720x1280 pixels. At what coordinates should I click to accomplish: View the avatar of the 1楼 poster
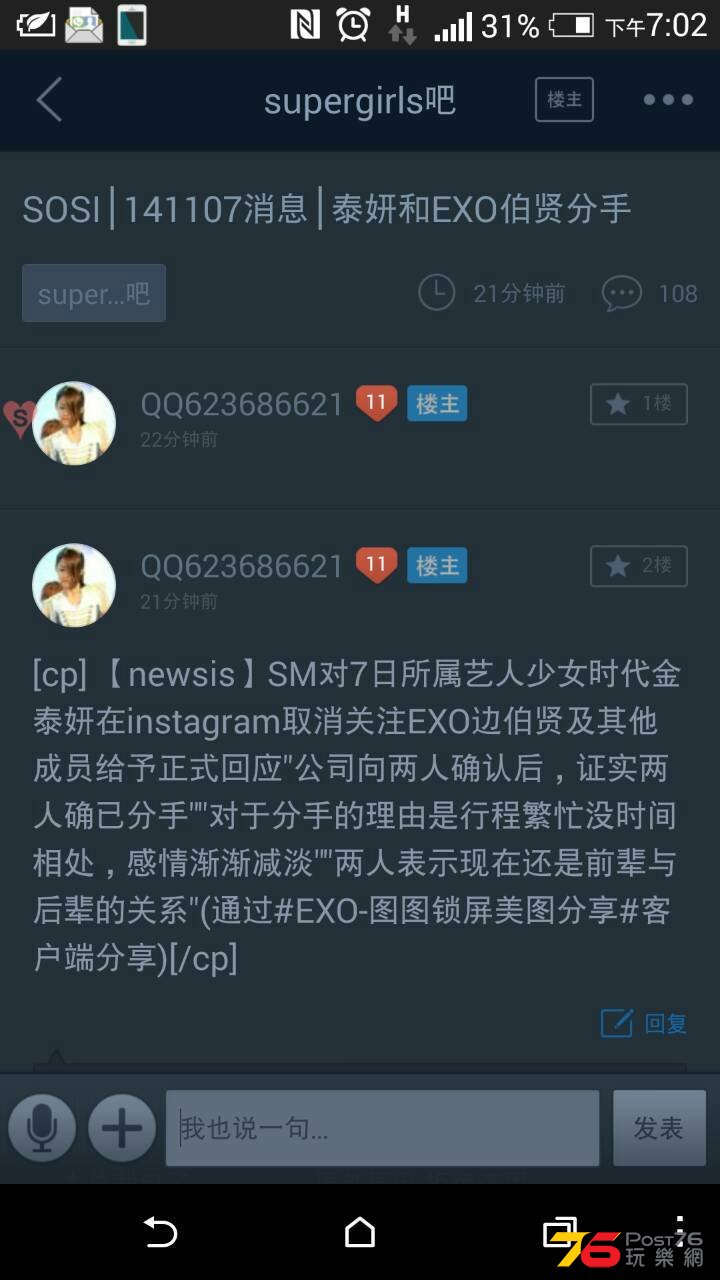[74, 423]
